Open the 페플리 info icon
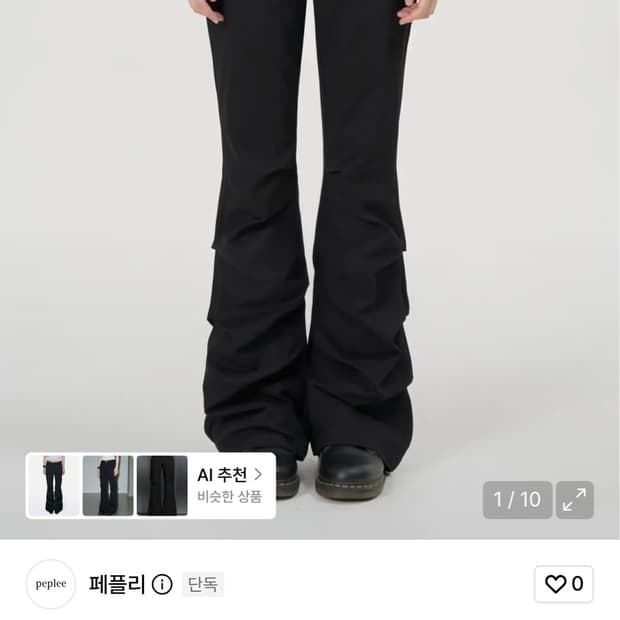 (162, 584)
